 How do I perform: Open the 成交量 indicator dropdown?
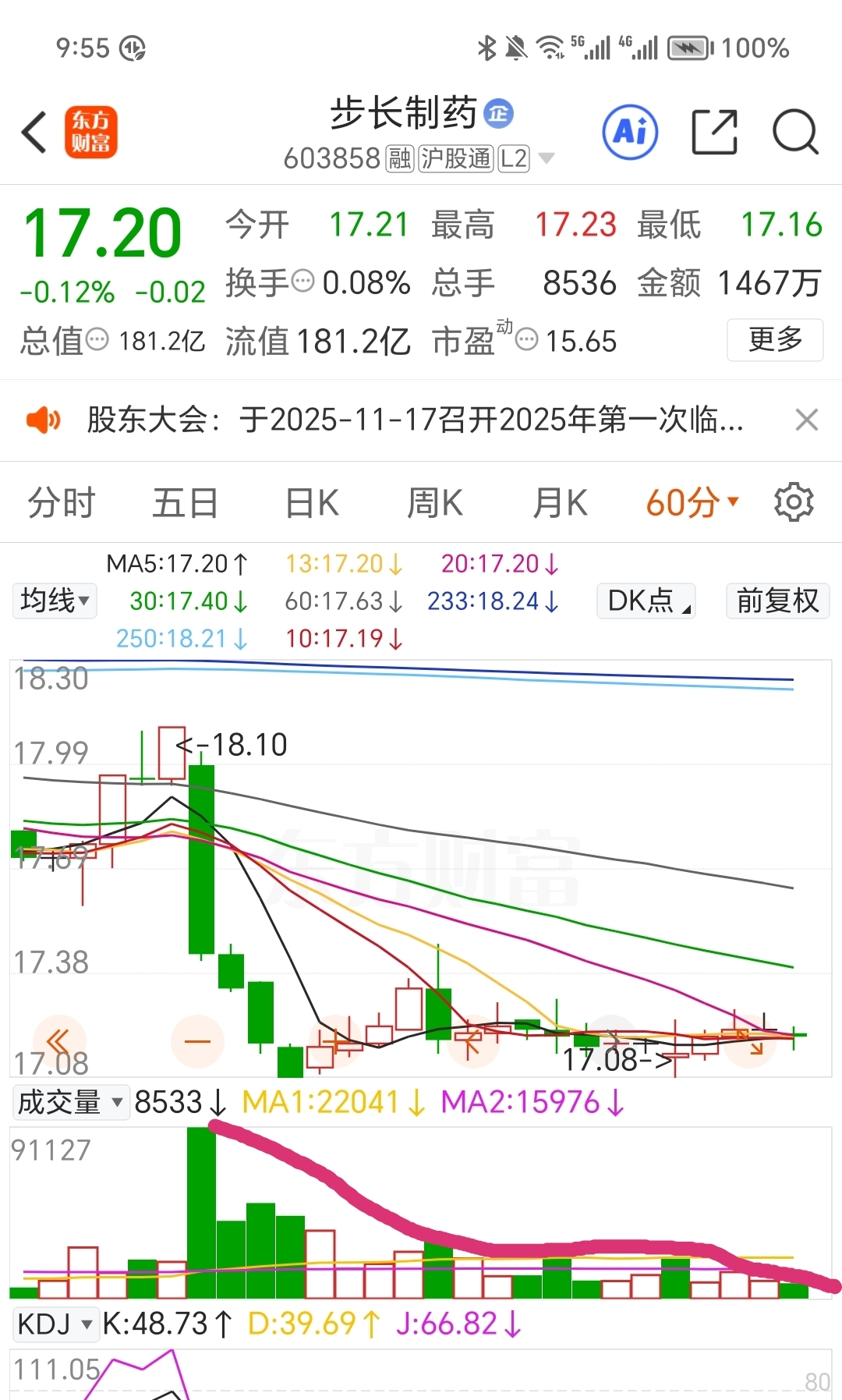70,1103
